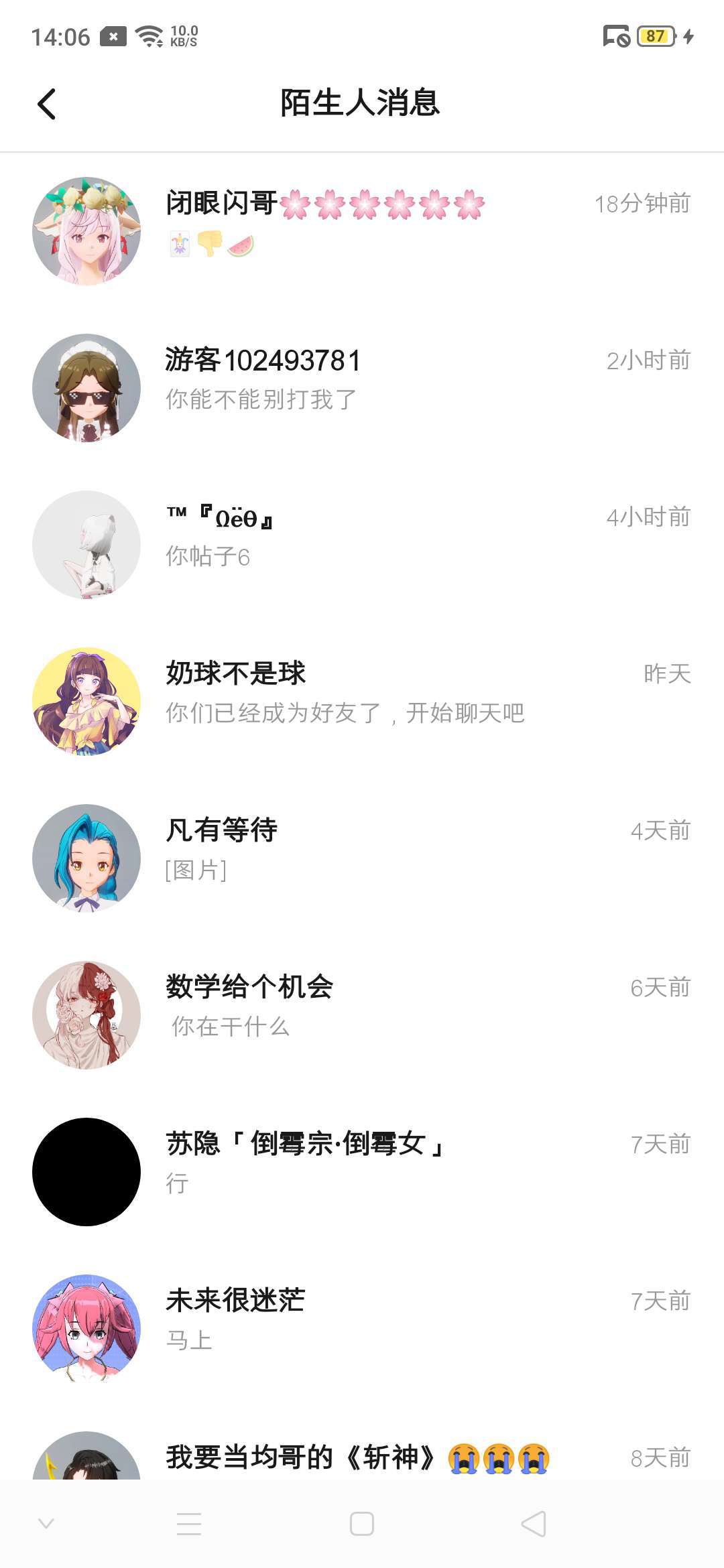Go back from 陌生人消息
724x1568 pixels.
pyautogui.click(x=46, y=104)
